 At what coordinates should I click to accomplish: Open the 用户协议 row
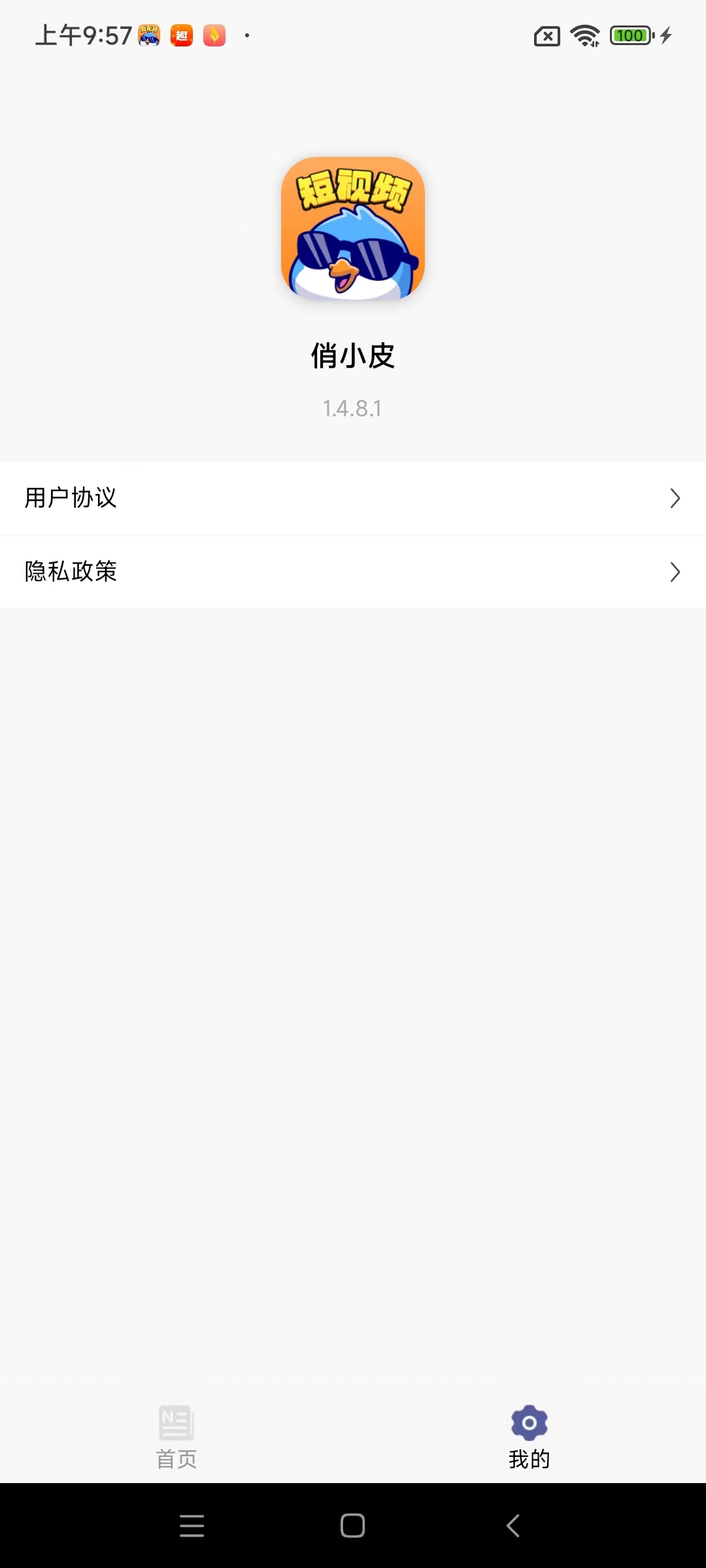(x=353, y=498)
